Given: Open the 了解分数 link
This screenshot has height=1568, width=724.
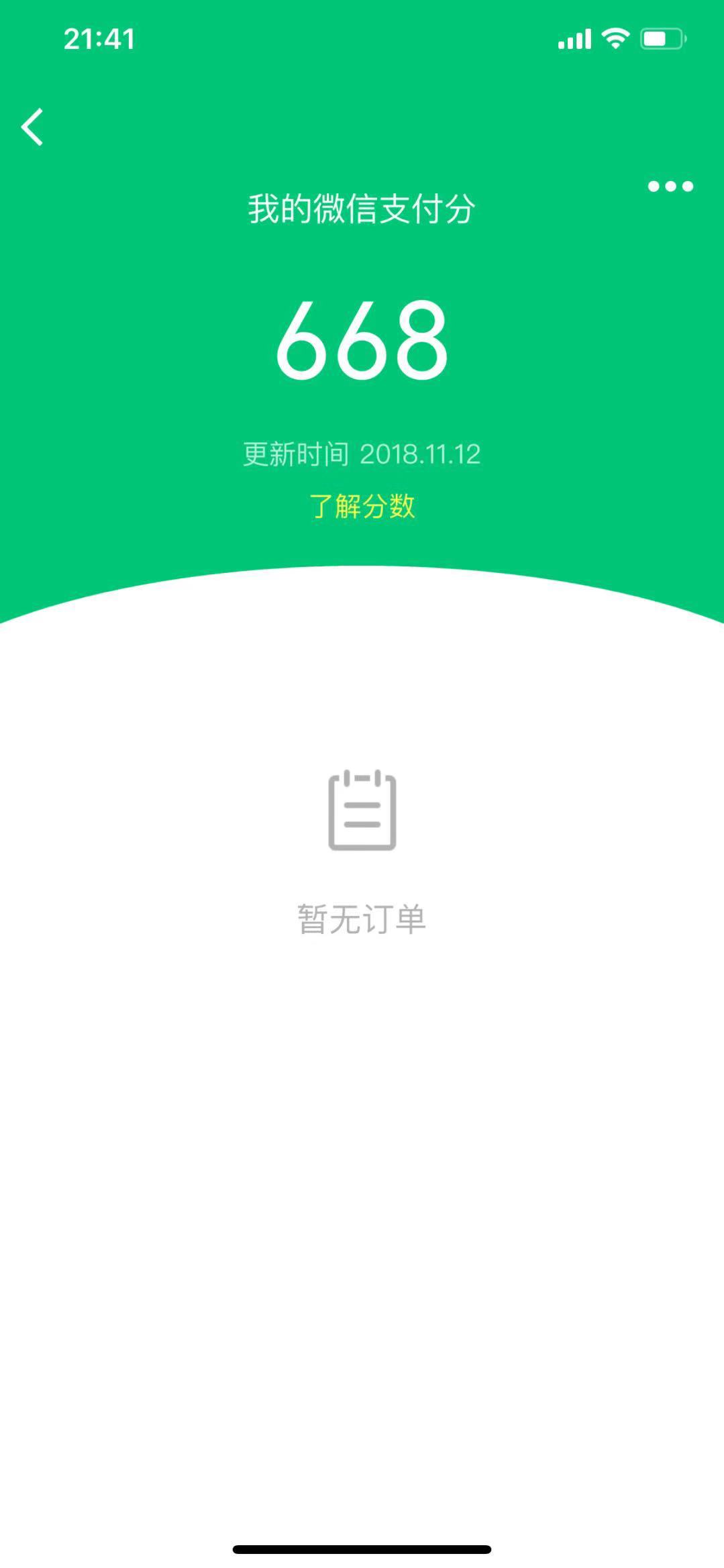Looking at the screenshot, I should pyautogui.click(x=362, y=506).
